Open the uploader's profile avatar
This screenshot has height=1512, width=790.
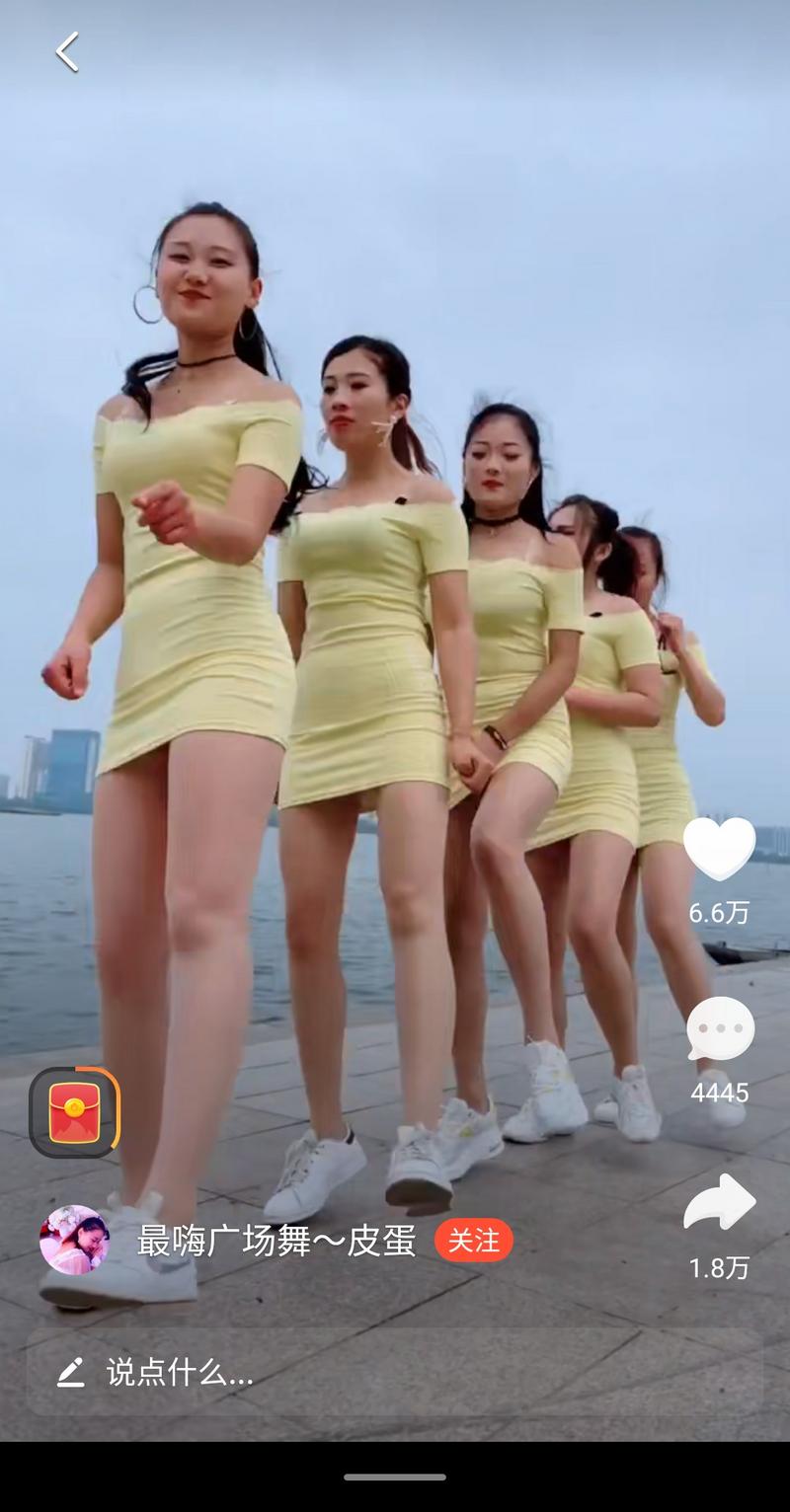(74, 1240)
